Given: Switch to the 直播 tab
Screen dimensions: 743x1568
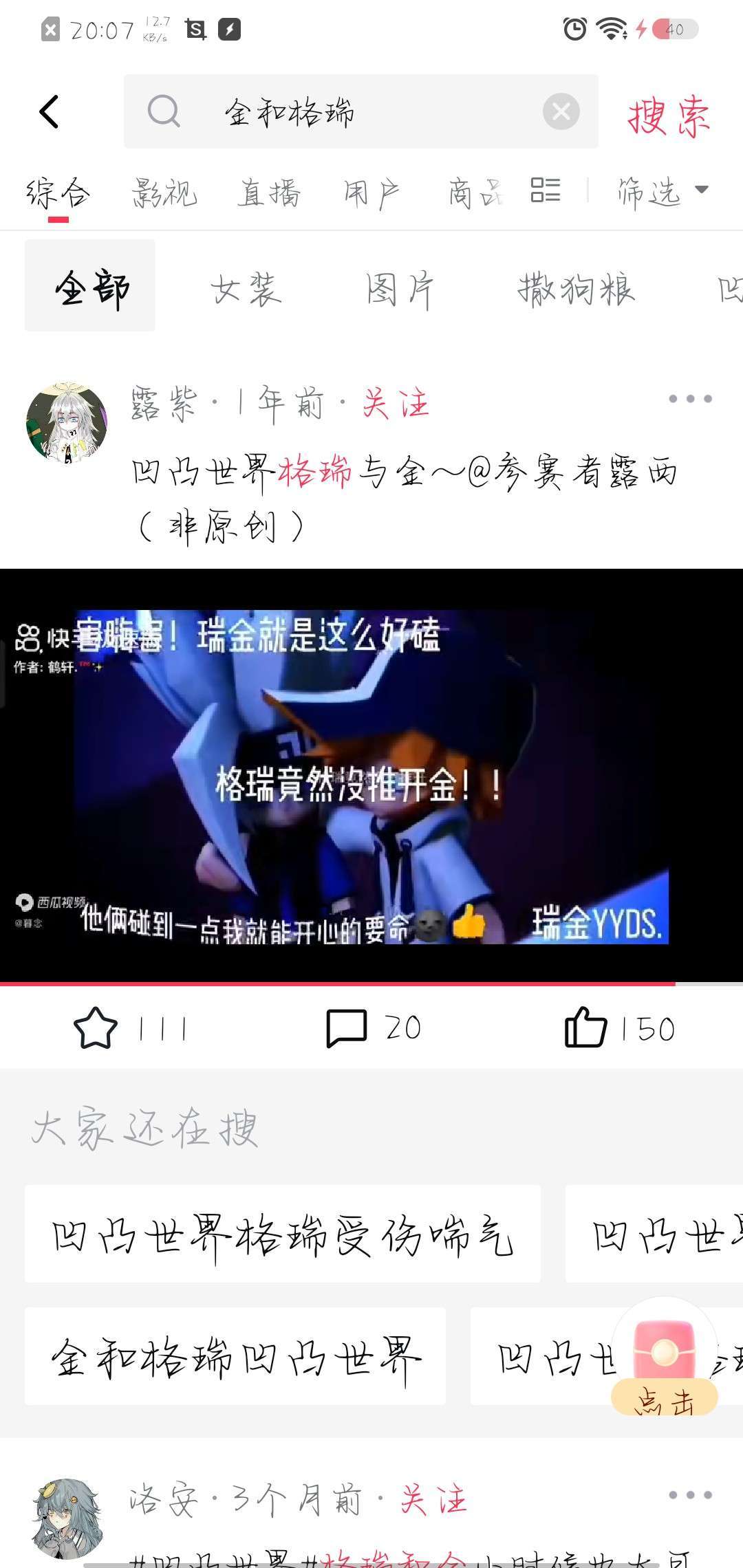Looking at the screenshot, I should [269, 193].
